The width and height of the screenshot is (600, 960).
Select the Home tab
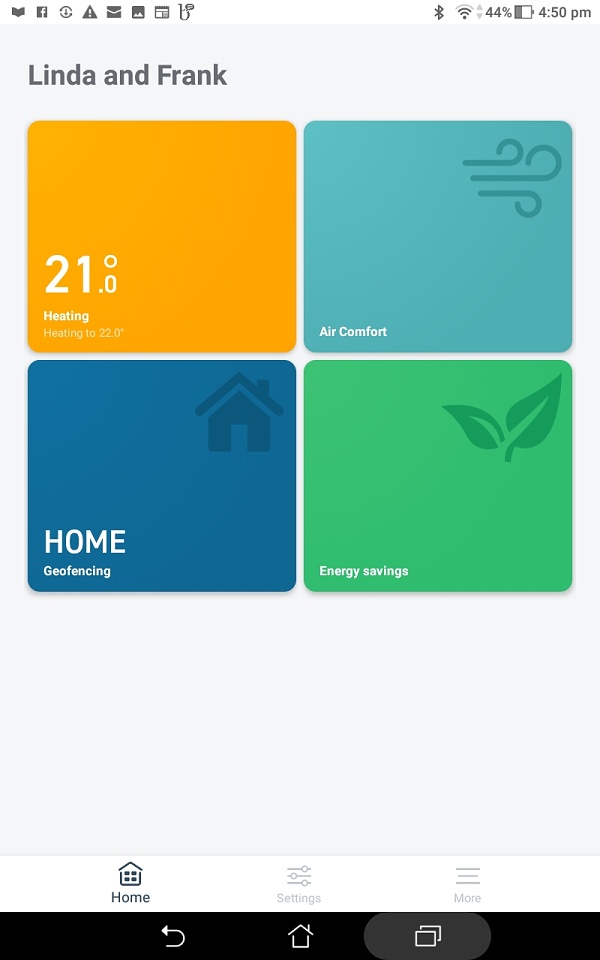click(x=130, y=883)
